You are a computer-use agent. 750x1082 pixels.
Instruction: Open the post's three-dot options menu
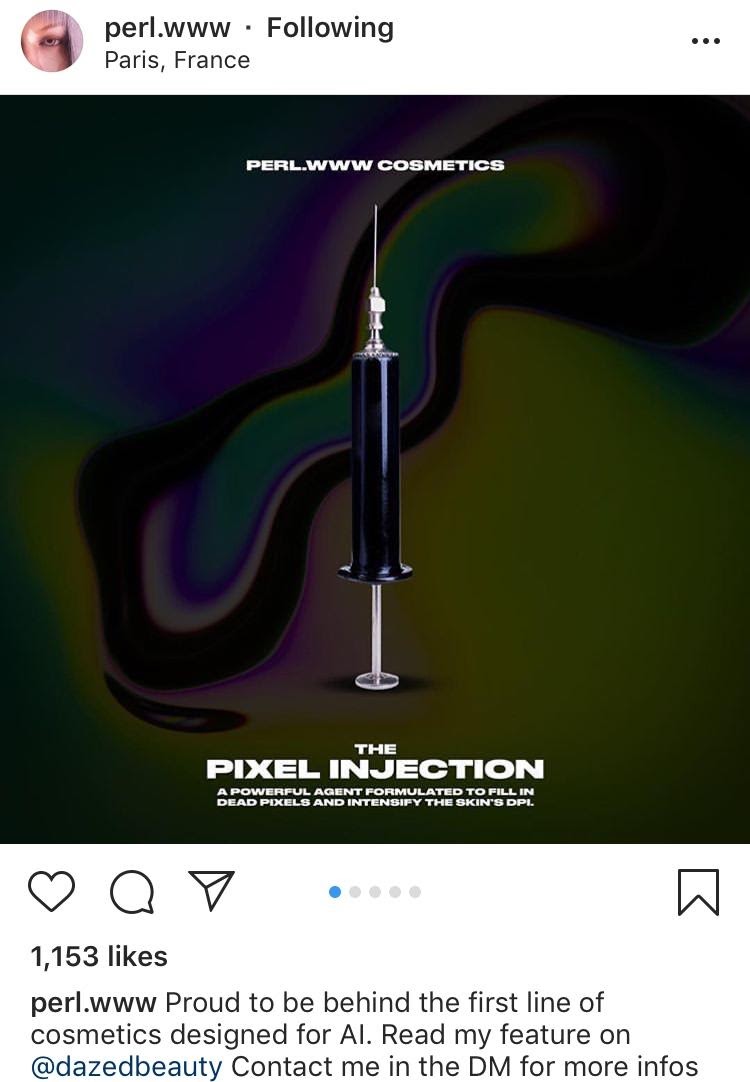[705, 41]
